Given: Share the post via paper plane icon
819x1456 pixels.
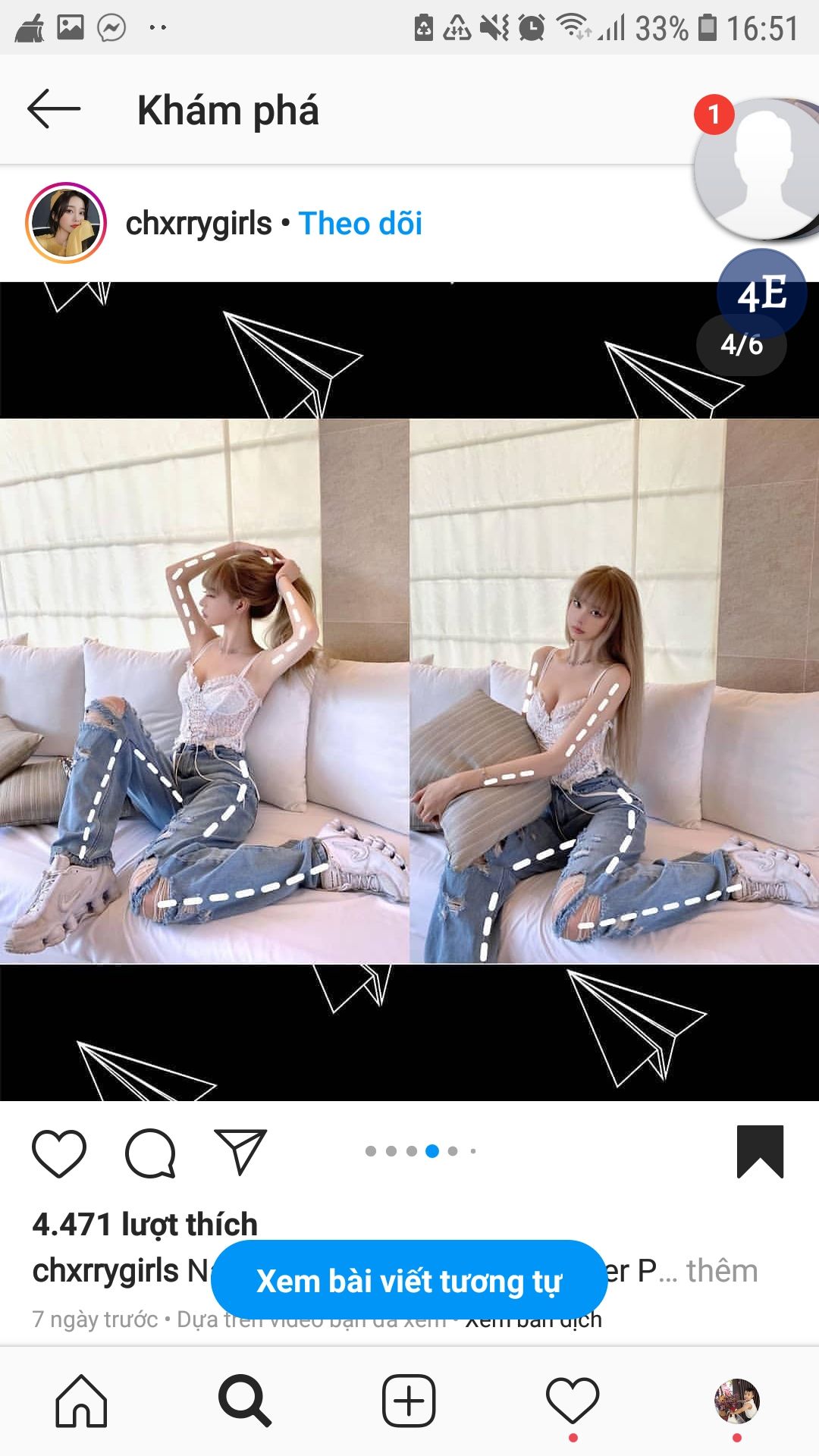Looking at the screenshot, I should (240, 1152).
